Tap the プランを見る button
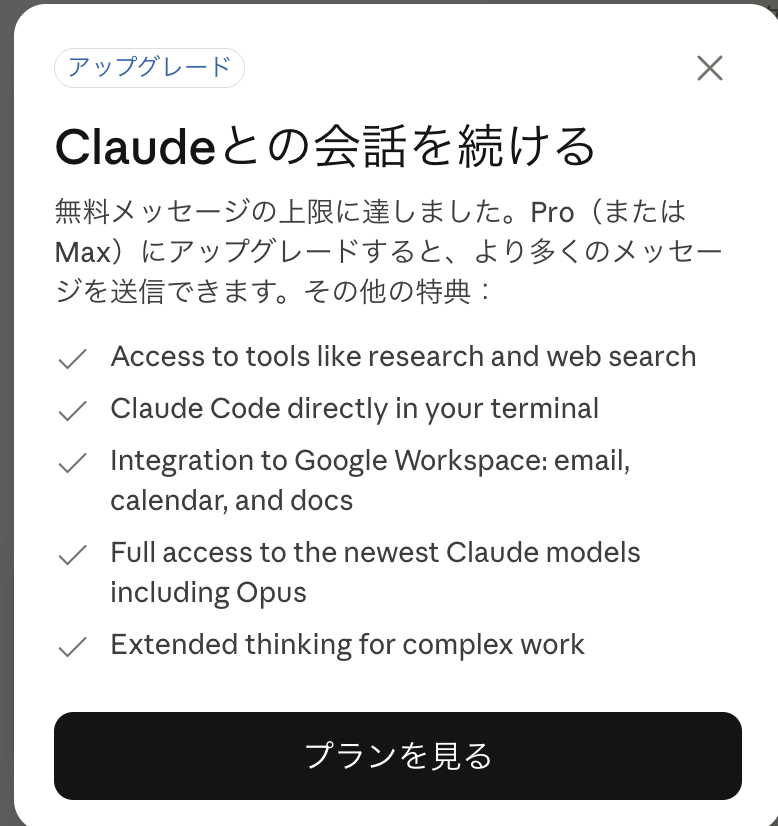Screen dimensions: 778x826 [x=398, y=756]
